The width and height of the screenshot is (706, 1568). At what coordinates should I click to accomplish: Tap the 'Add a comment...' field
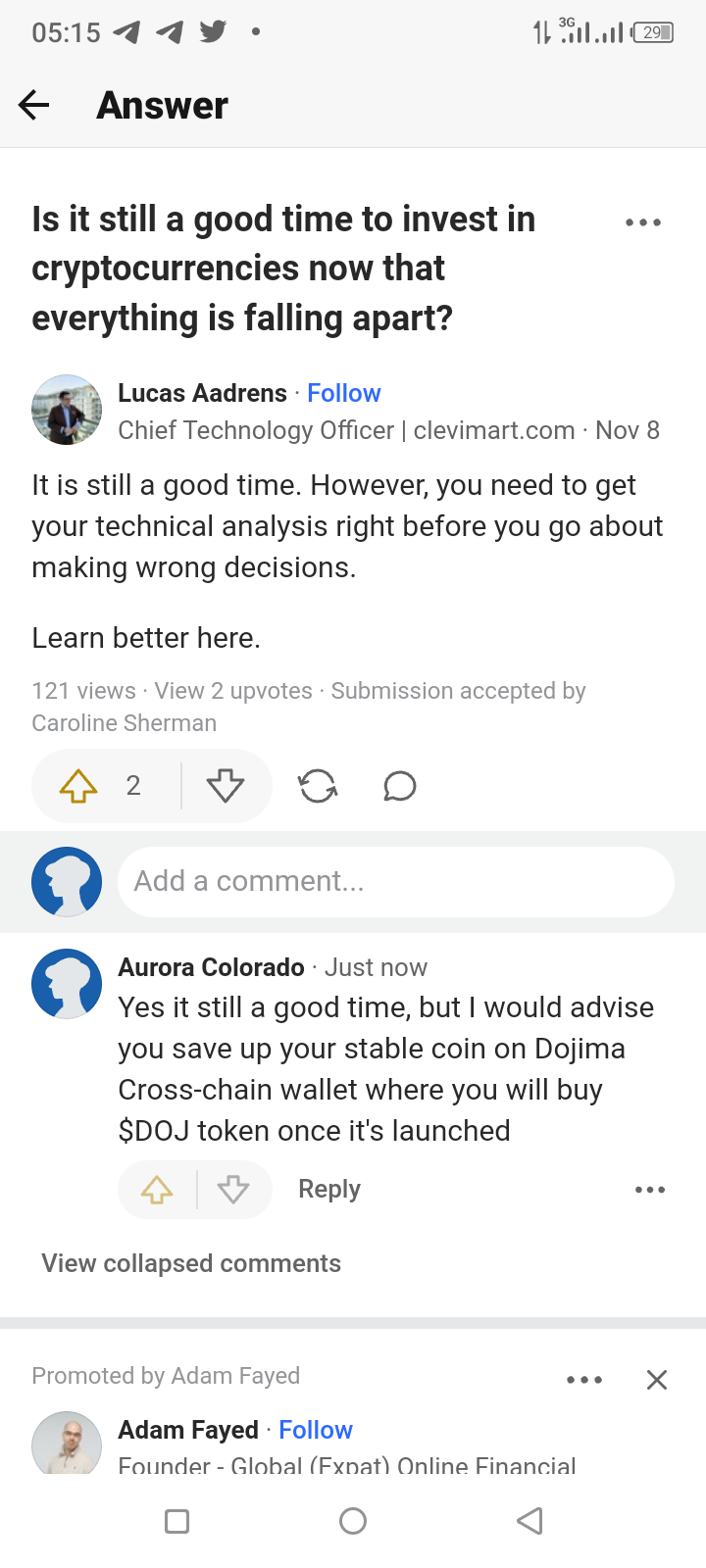(395, 881)
